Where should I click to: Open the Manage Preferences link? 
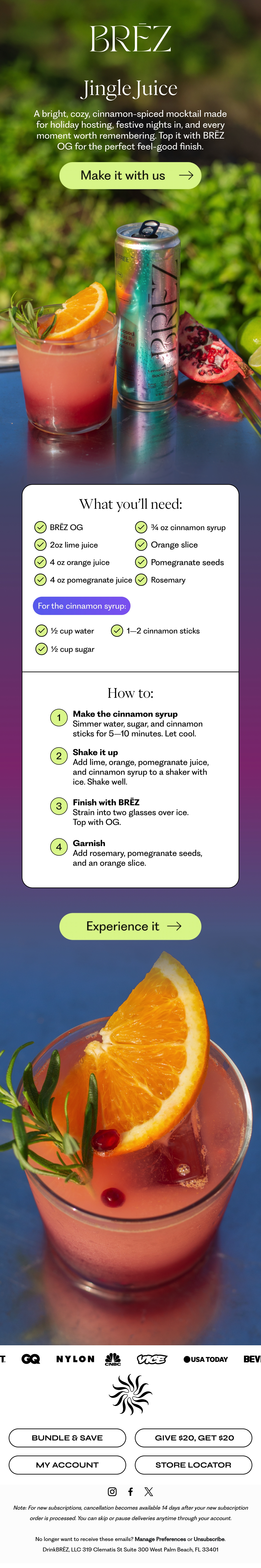point(160,1539)
